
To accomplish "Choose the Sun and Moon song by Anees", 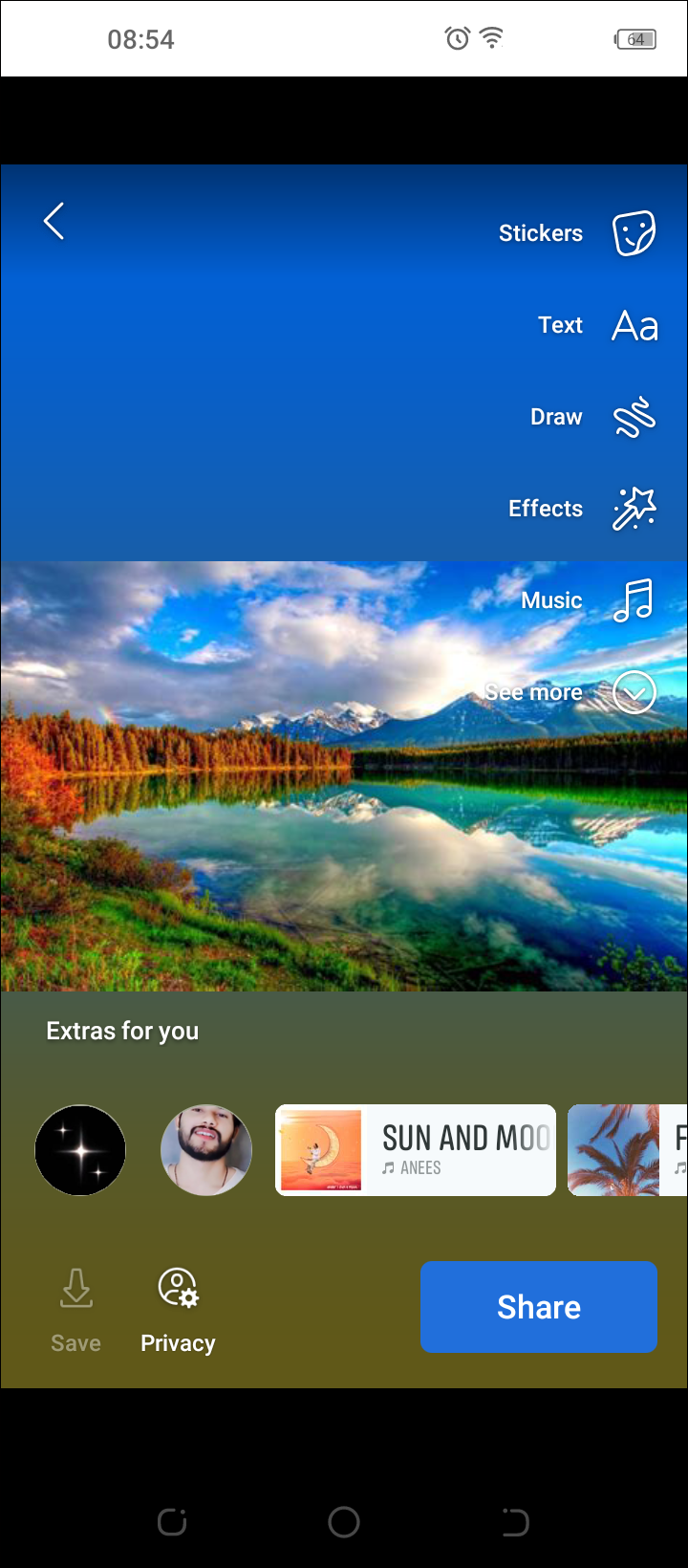I will click(416, 1150).
